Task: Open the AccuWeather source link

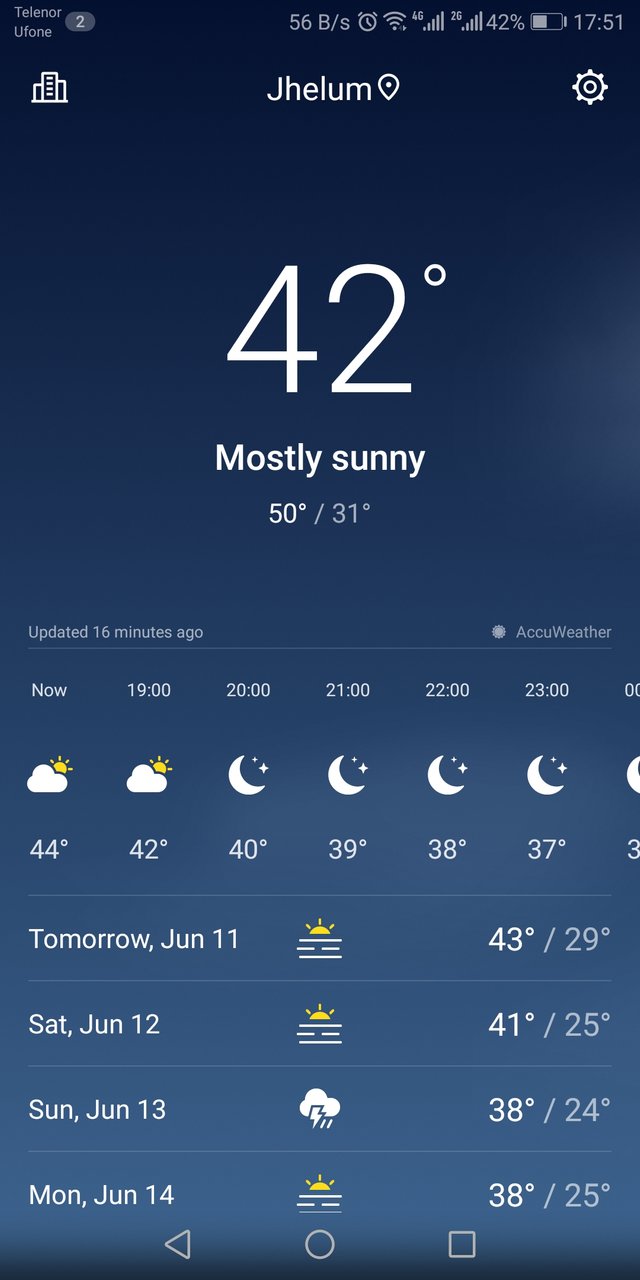Action: click(551, 632)
